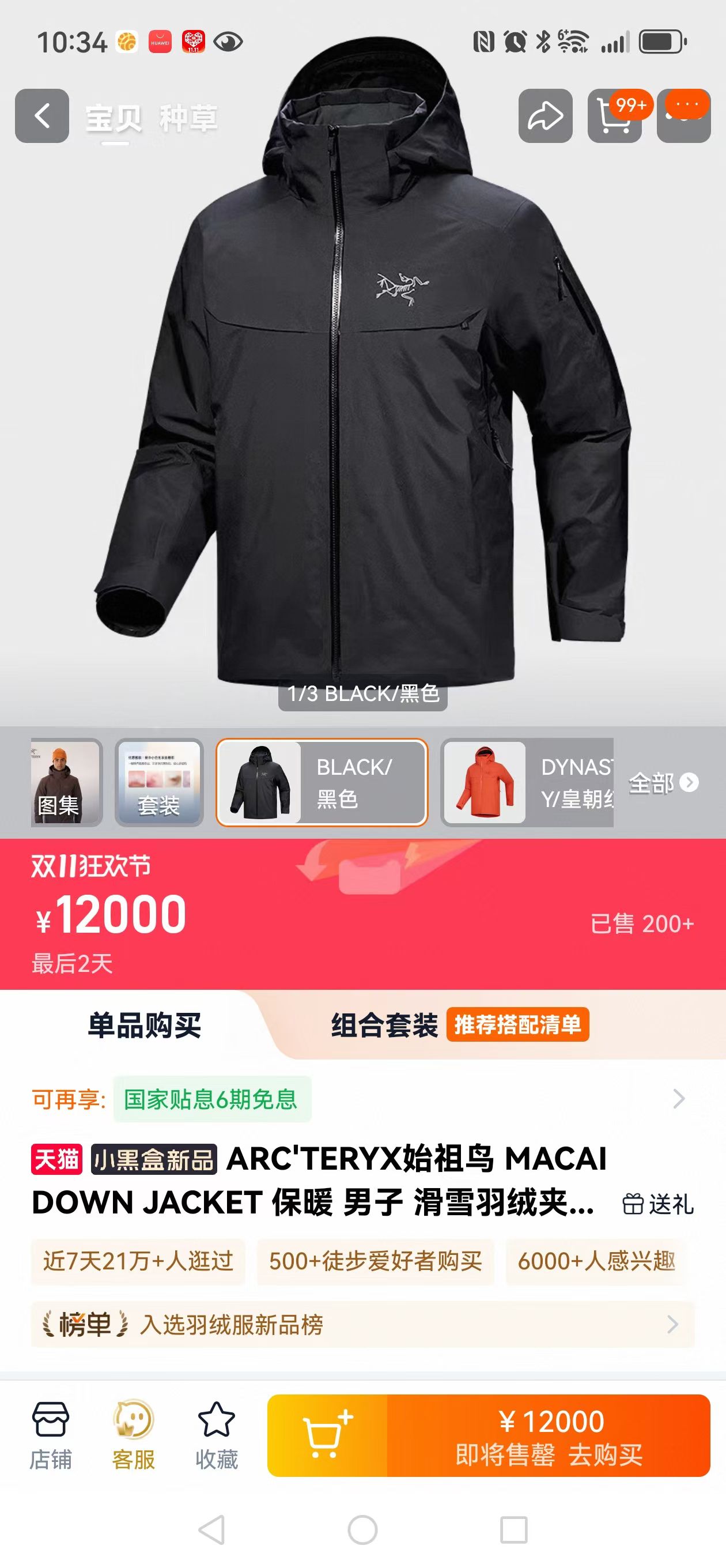Open the shopping cart
Image resolution: width=726 pixels, height=1568 pixels.
(614, 116)
